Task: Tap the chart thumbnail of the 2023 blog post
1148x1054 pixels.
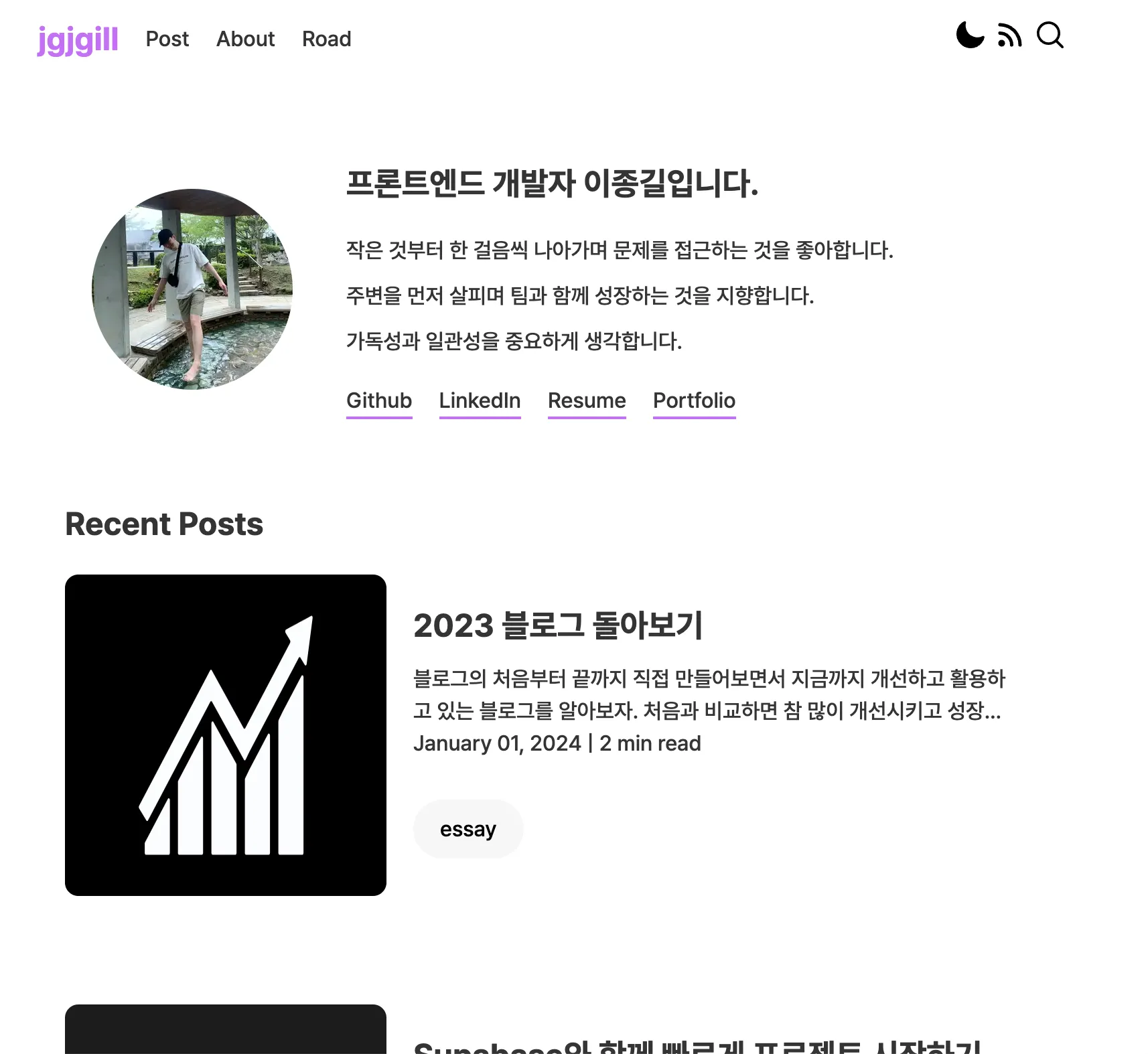Action: 226,735
